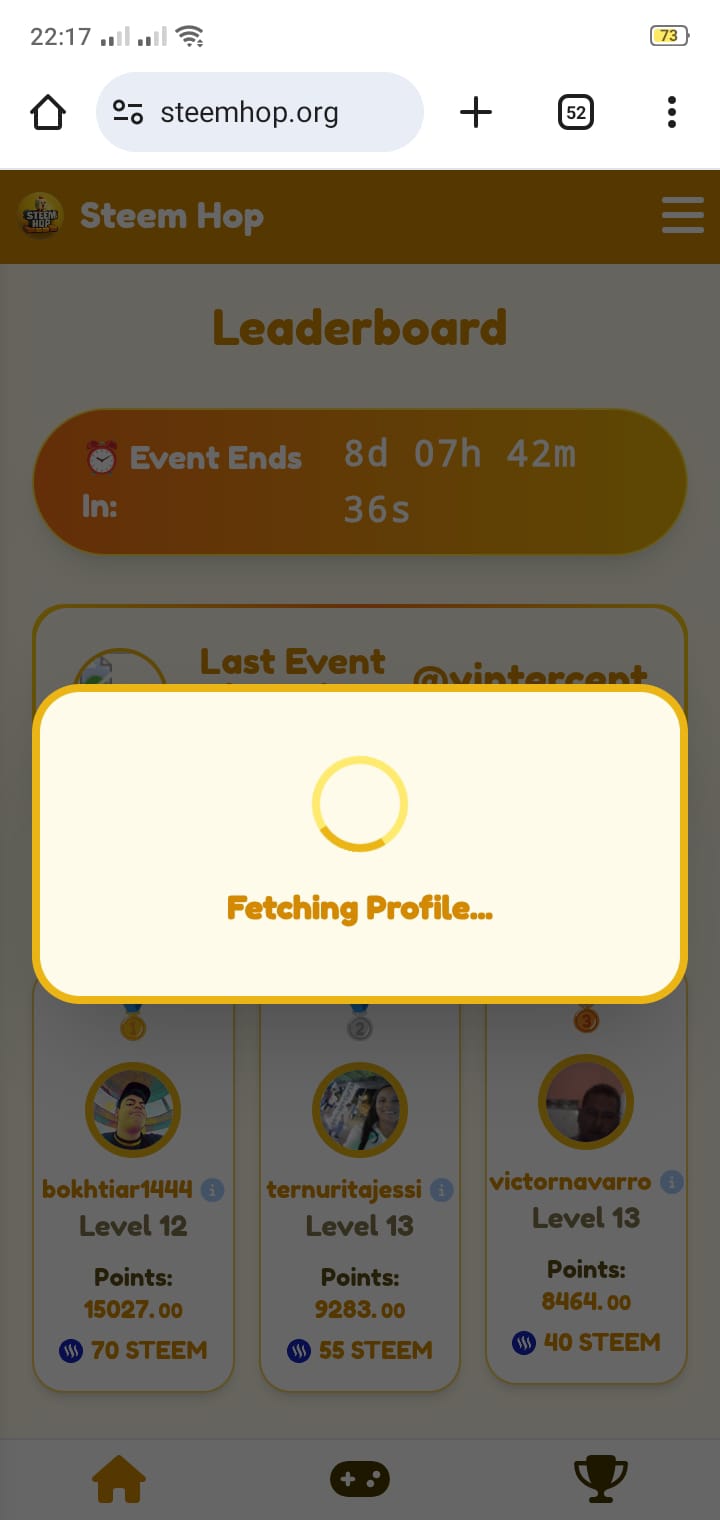Image resolution: width=720 pixels, height=1520 pixels.
Task: Switch to the trophy leaderboard tab
Action: coord(600,1479)
